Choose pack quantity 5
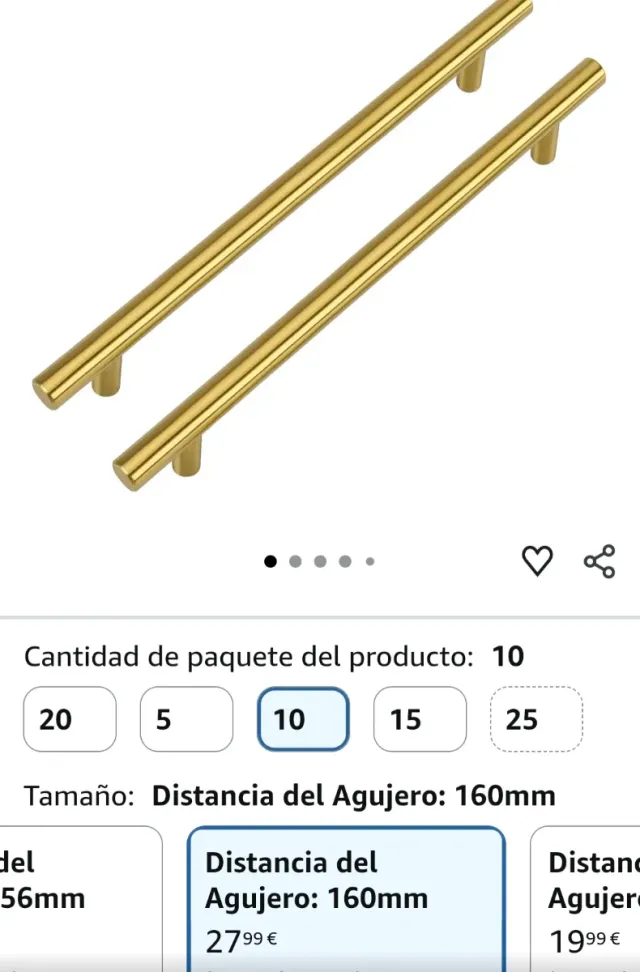This screenshot has height=972, width=640. [x=186, y=719]
